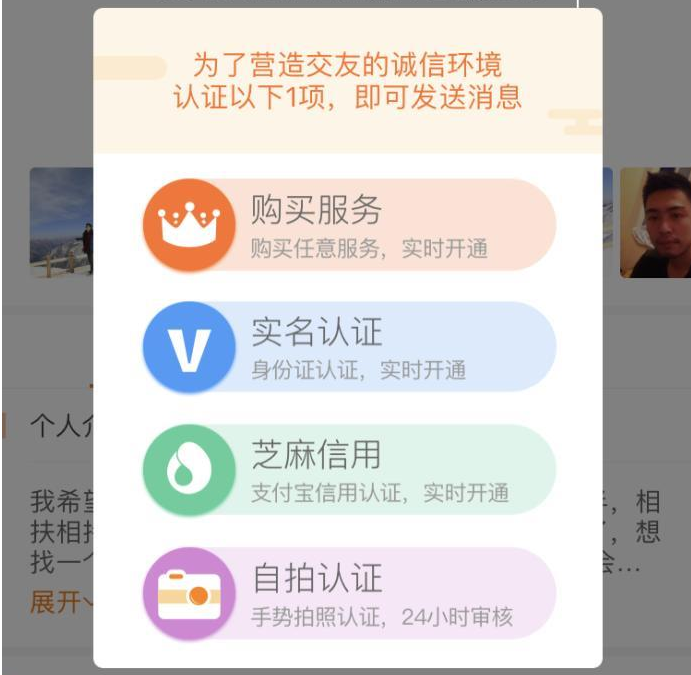This screenshot has height=675, width=691.
Task: Select 芝麻信用 Alipay credit verification
Action: coord(350,470)
